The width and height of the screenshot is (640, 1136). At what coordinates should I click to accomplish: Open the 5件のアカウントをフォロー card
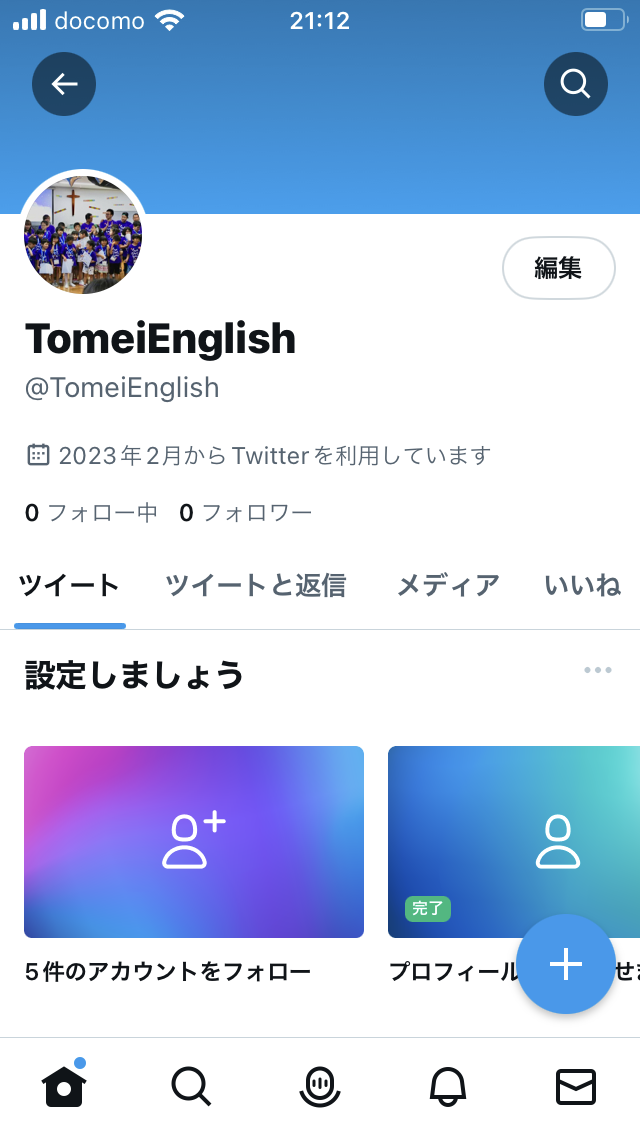tap(194, 842)
